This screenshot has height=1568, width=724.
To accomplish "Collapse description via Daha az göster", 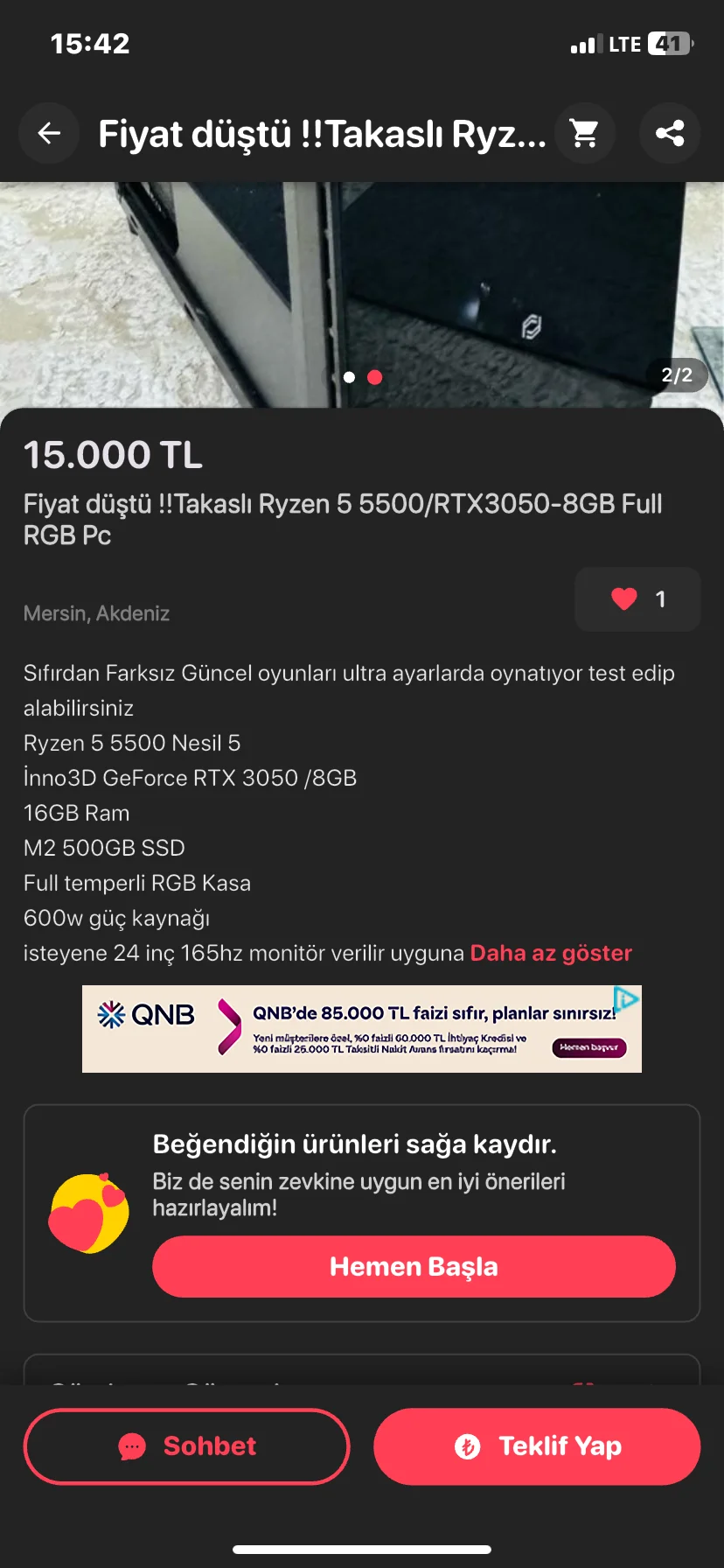I will (x=551, y=953).
